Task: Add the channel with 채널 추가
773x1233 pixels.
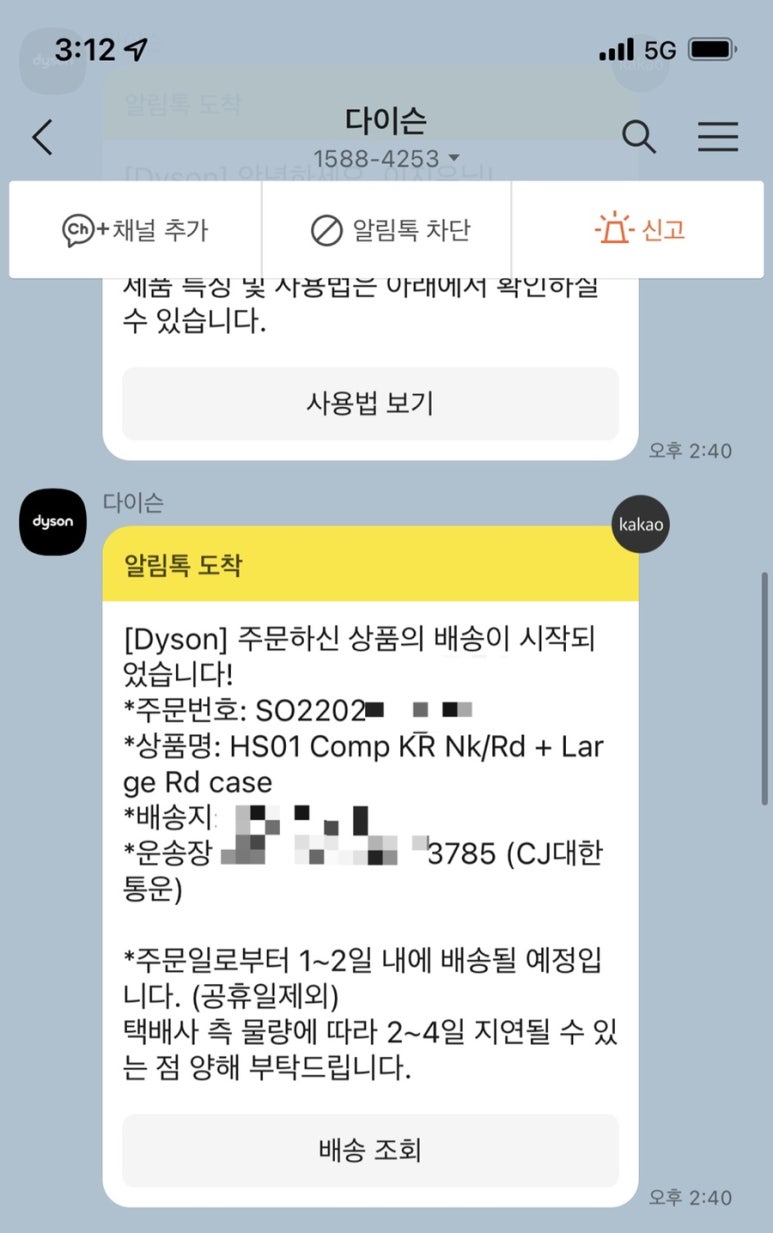Action: (135, 230)
